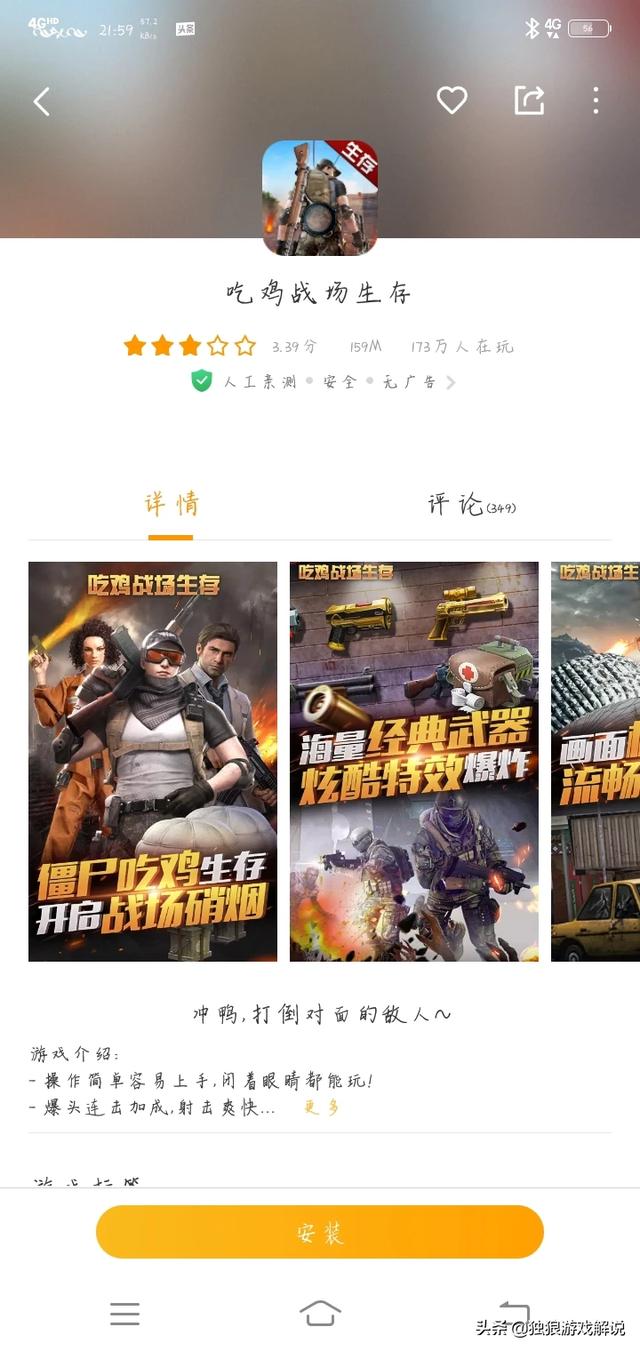640x1351 pixels.
Task: Select the 详情 tab
Action: 171,505
